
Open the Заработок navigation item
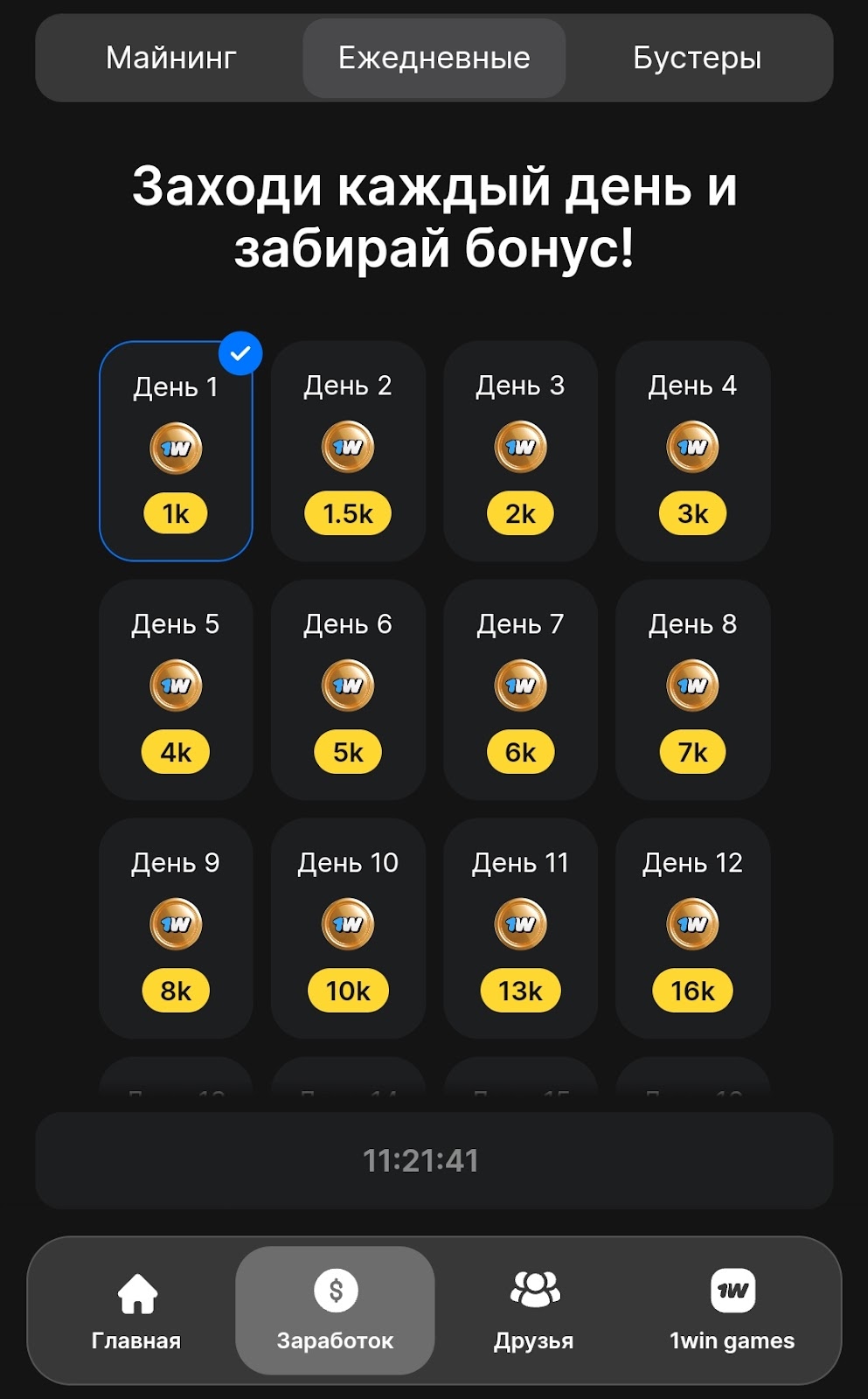[x=335, y=1310]
